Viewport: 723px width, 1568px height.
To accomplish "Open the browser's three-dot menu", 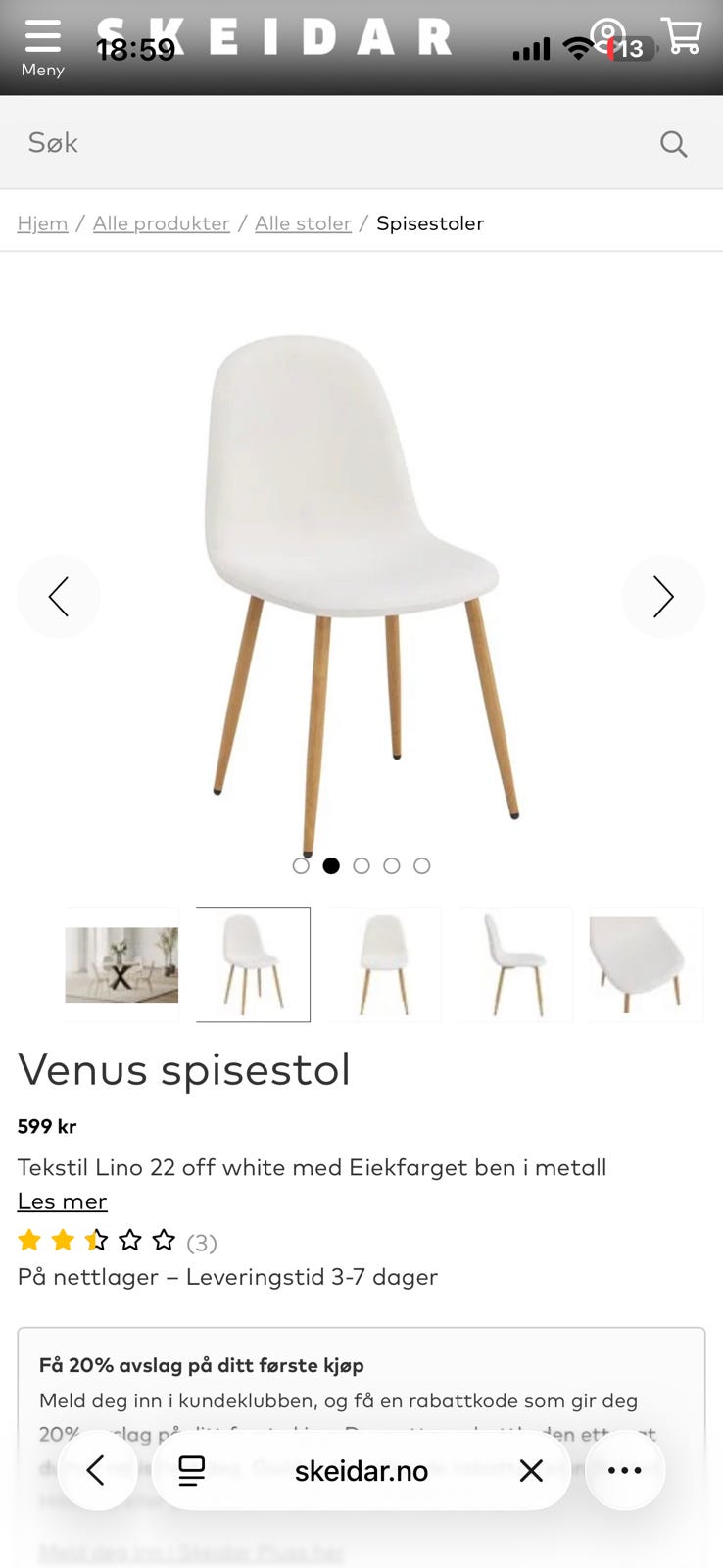I will [625, 1470].
